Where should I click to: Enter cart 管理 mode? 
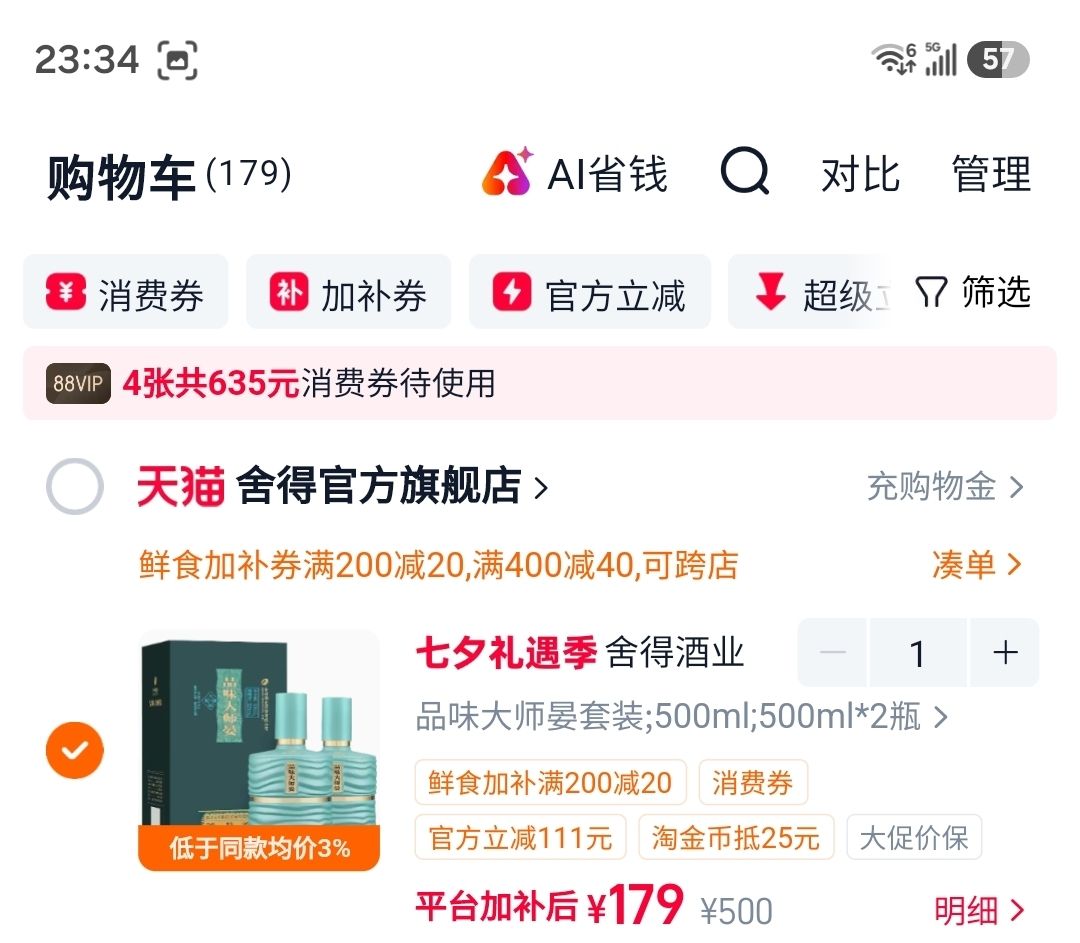(x=991, y=174)
